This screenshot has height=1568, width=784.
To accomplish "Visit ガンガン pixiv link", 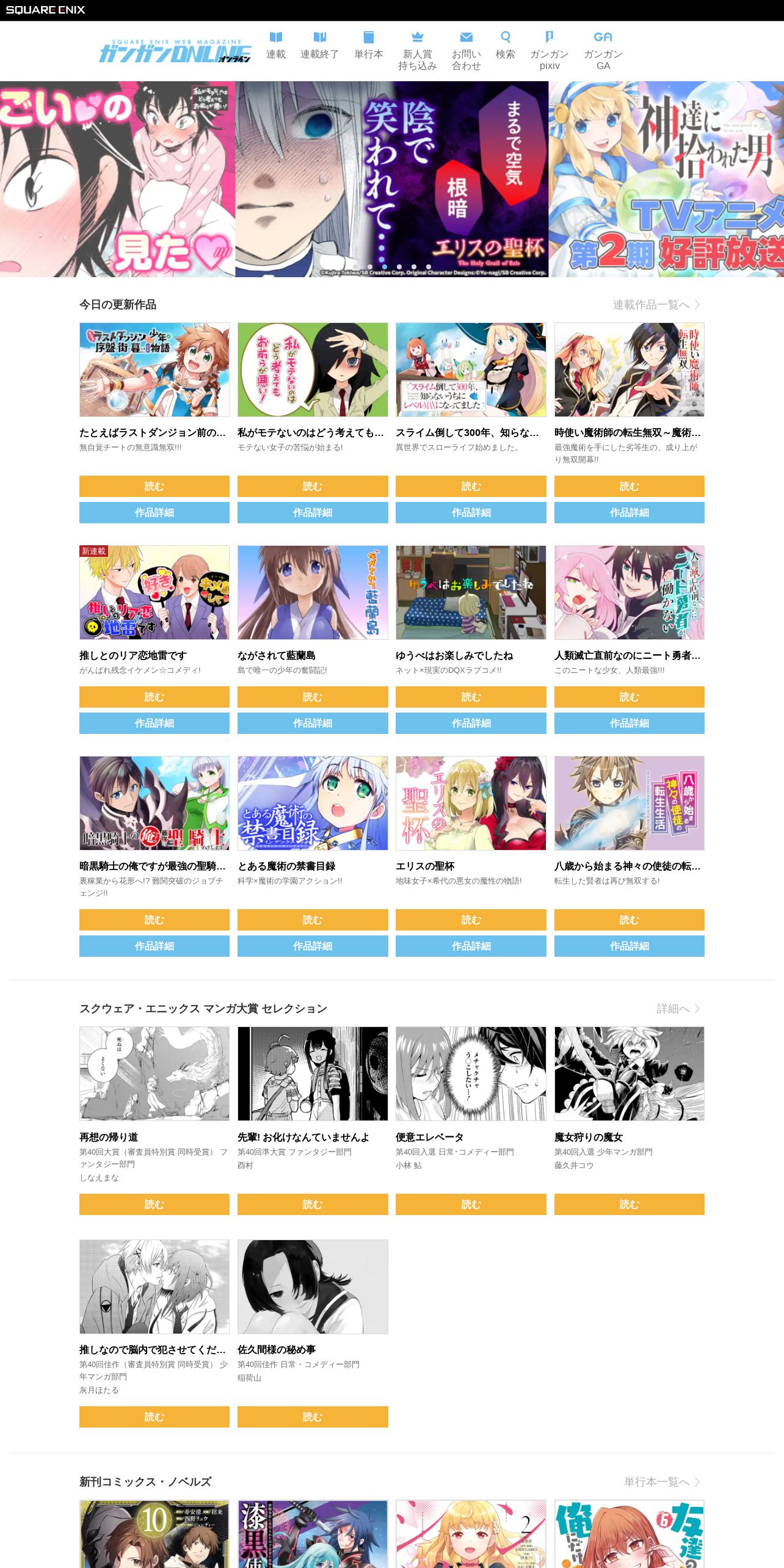I will [x=549, y=51].
